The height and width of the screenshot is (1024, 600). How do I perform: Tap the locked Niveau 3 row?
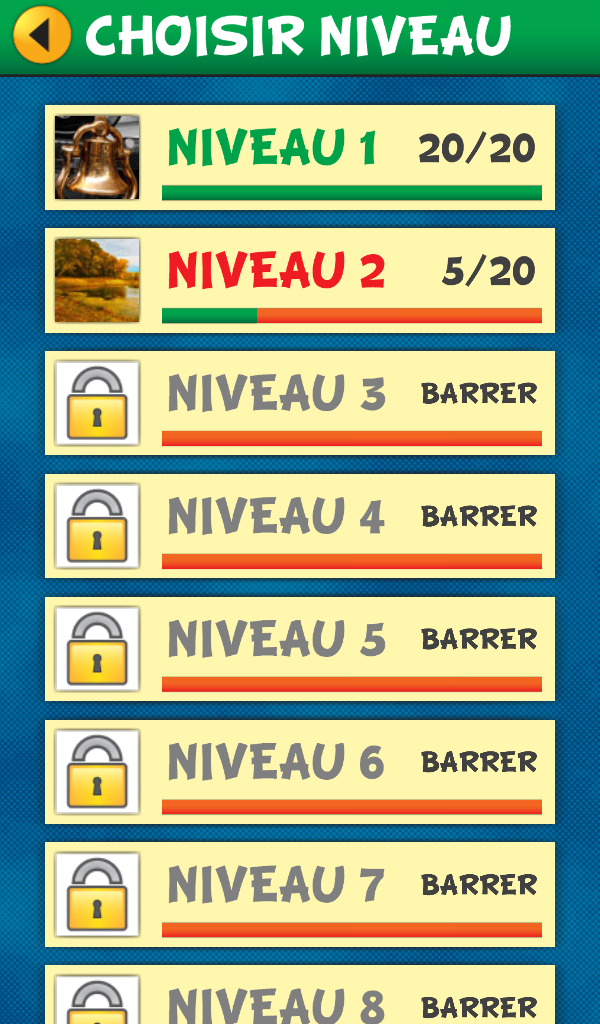click(300, 403)
